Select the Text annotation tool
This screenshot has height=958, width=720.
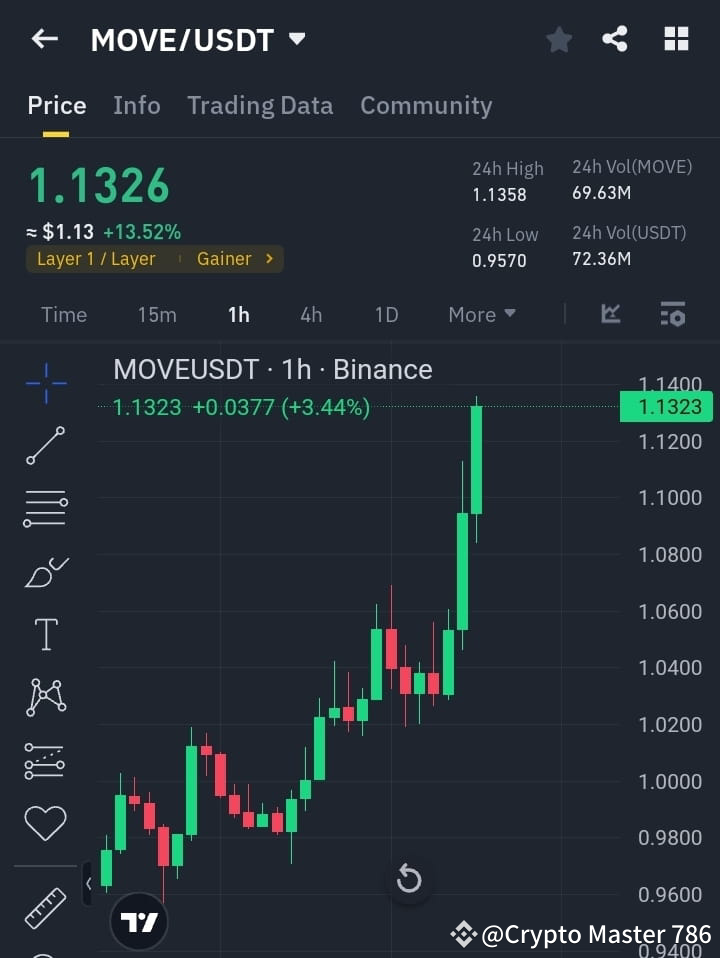(44, 634)
